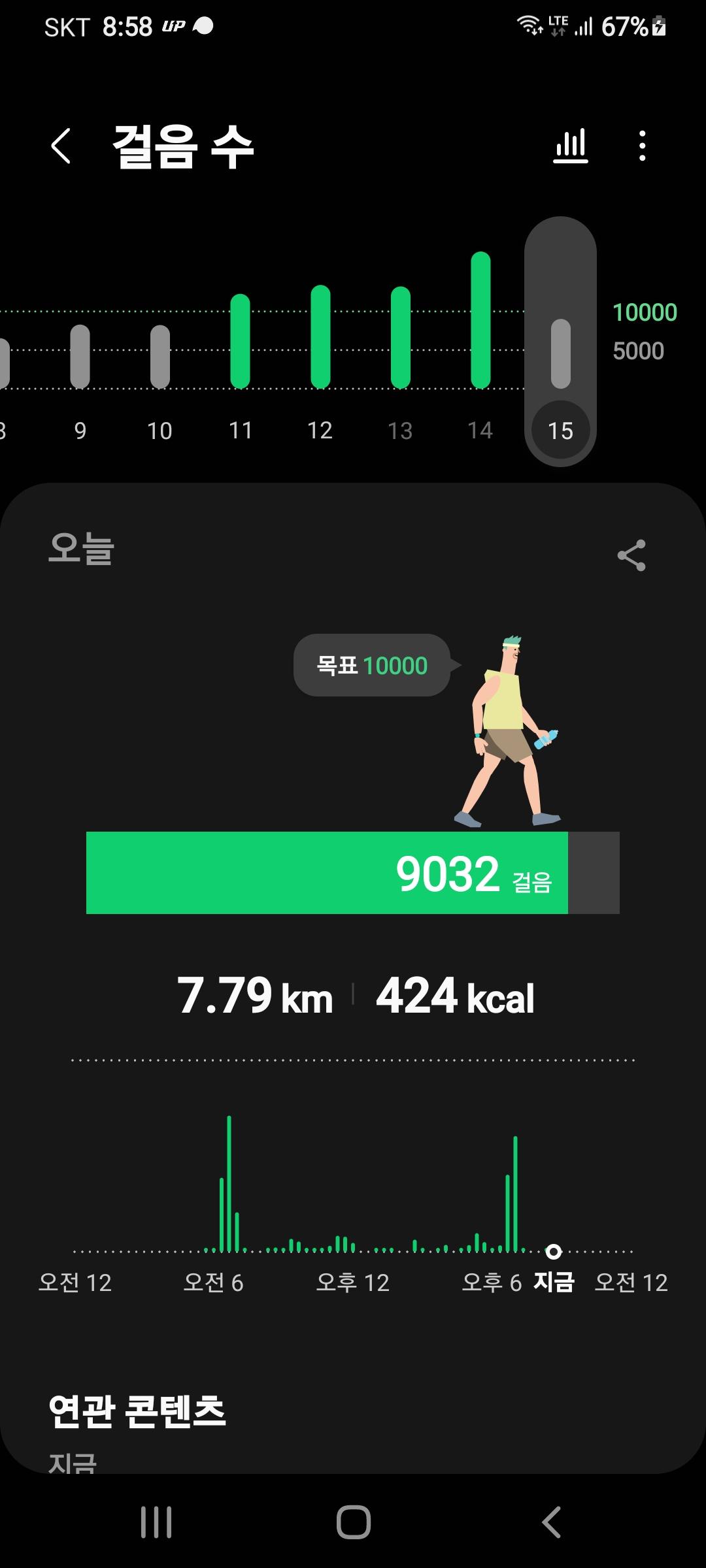Open the step trends chart icon
706x1568 pixels.
[x=571, y=146]
